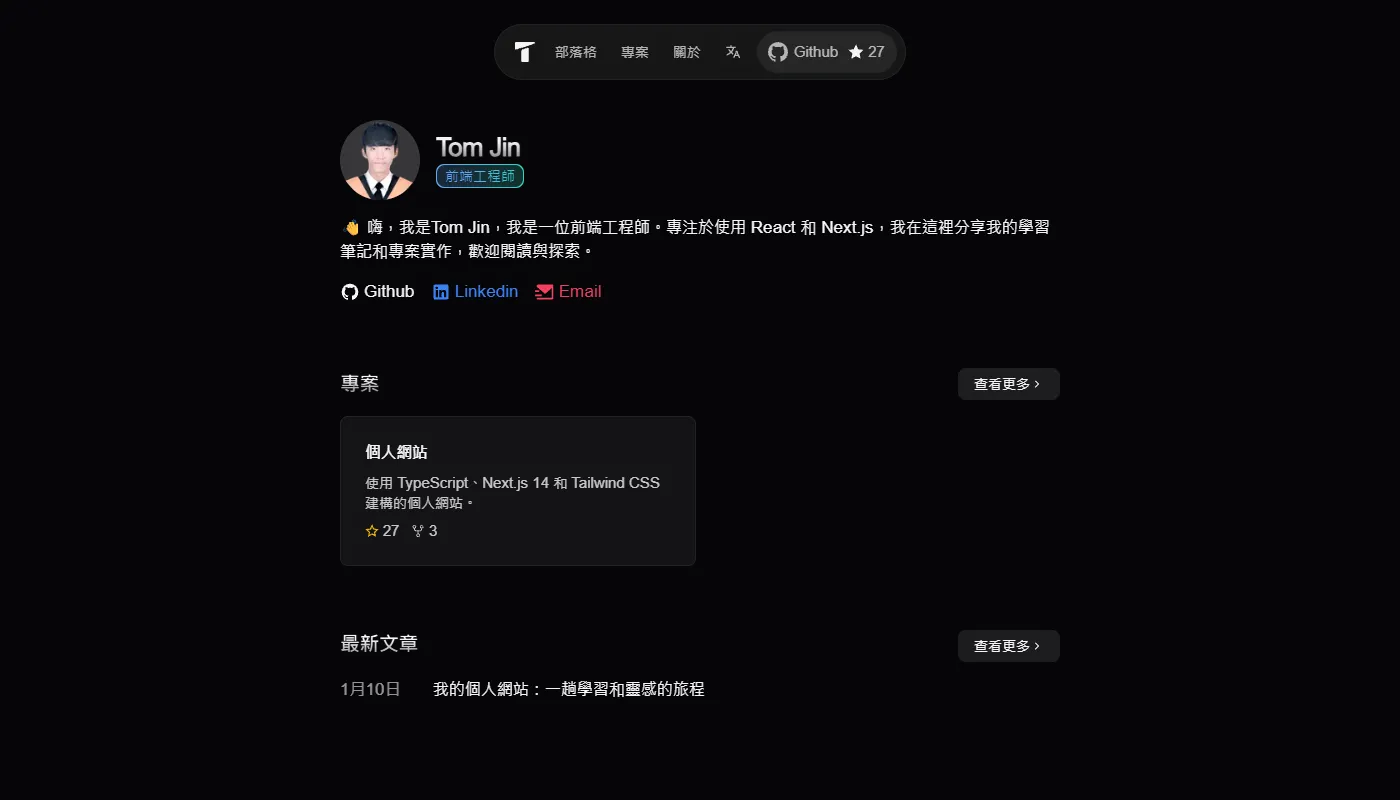Open the T logo home link
The image size is (1400, 800).
[525, 52]
